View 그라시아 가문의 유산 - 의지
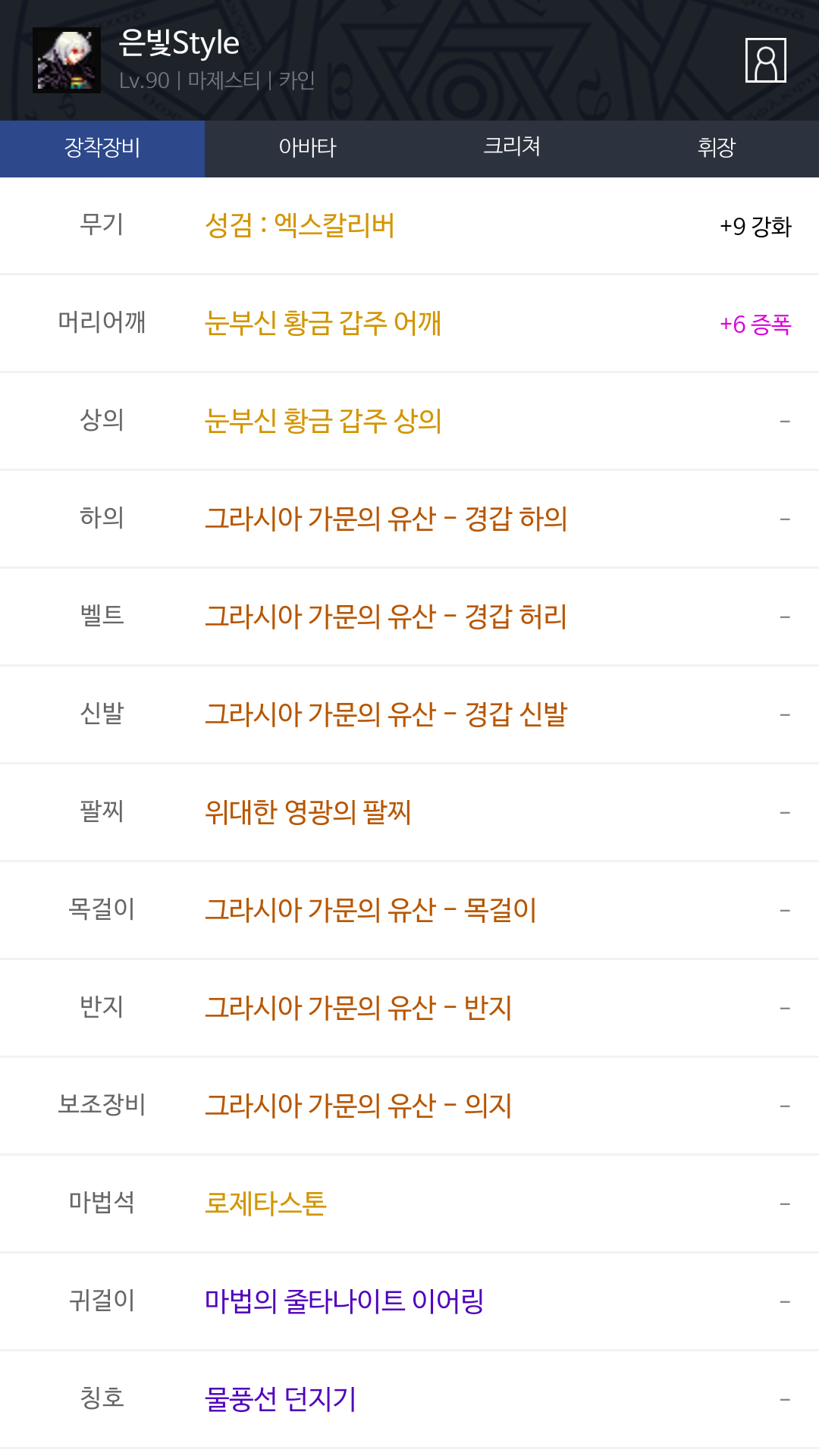The width and height of the screenshot is (819, 1456). click(359, 1106)
